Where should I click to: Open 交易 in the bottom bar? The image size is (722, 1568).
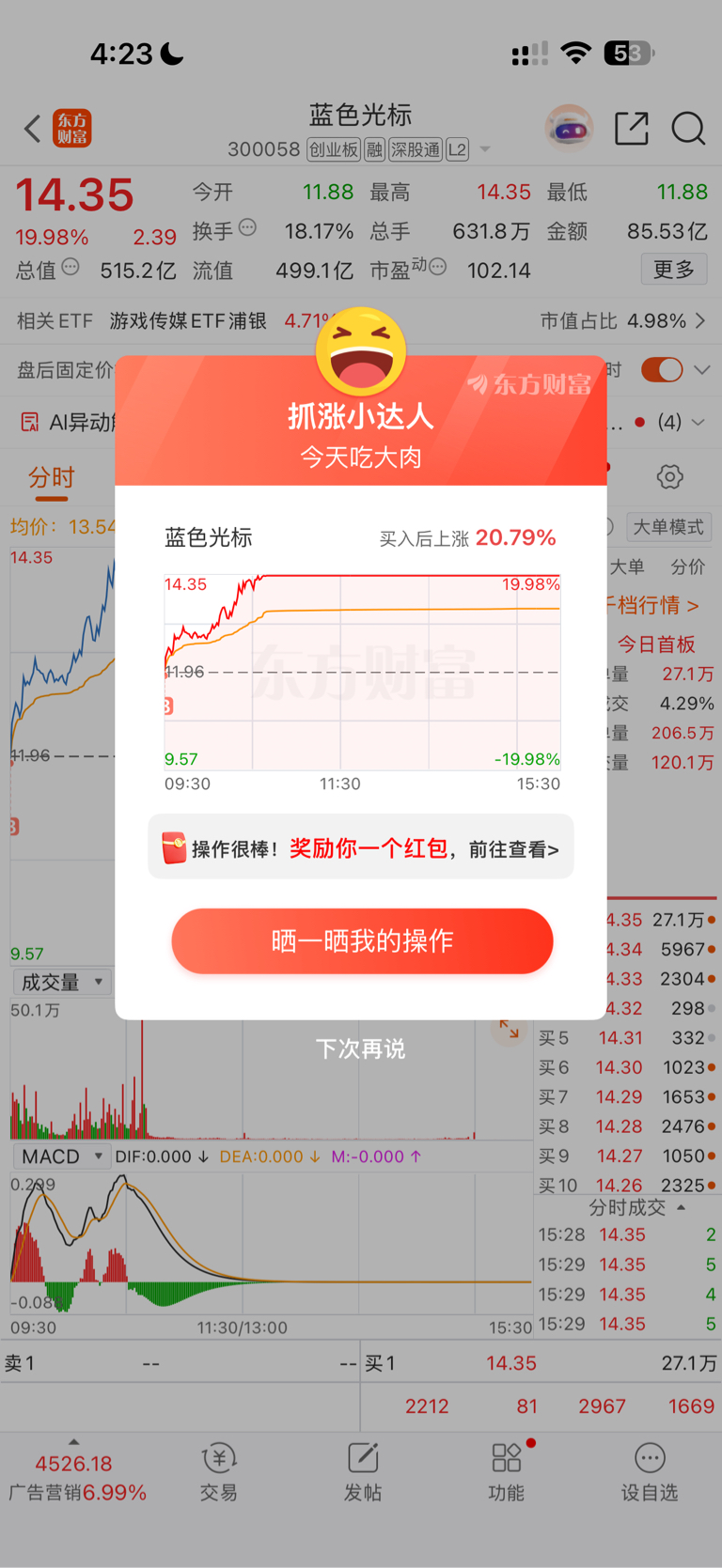pyautogui.click(x=218, y=1472)
